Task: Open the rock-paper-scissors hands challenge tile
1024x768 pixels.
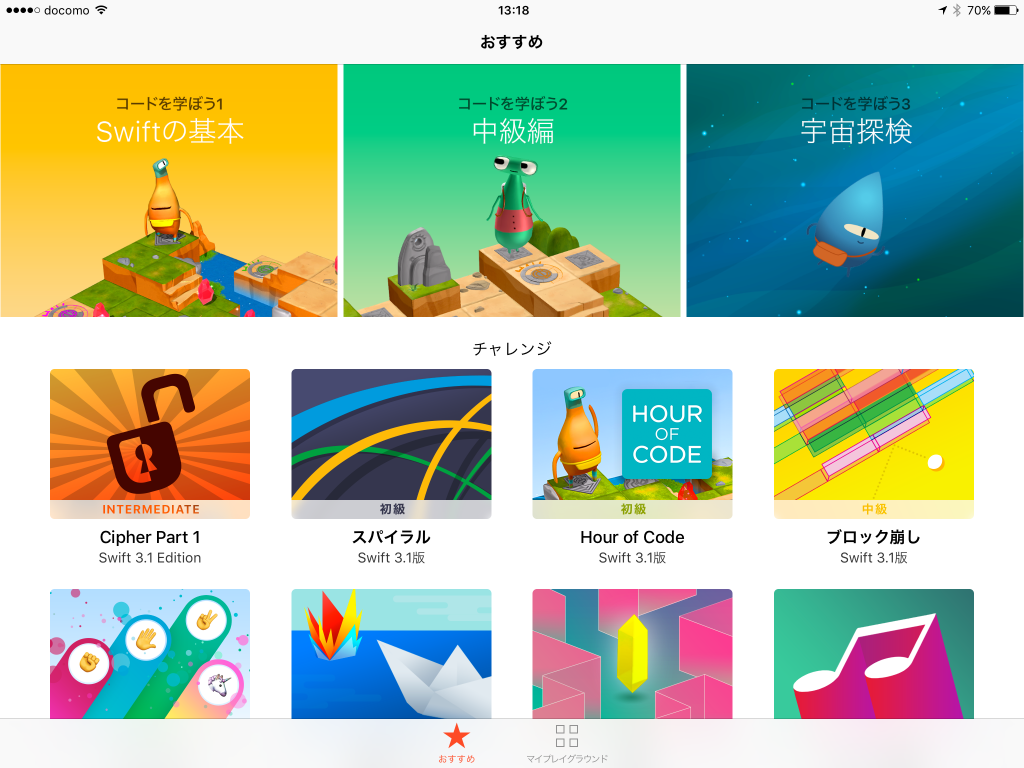Action: [x=150, y=653]
